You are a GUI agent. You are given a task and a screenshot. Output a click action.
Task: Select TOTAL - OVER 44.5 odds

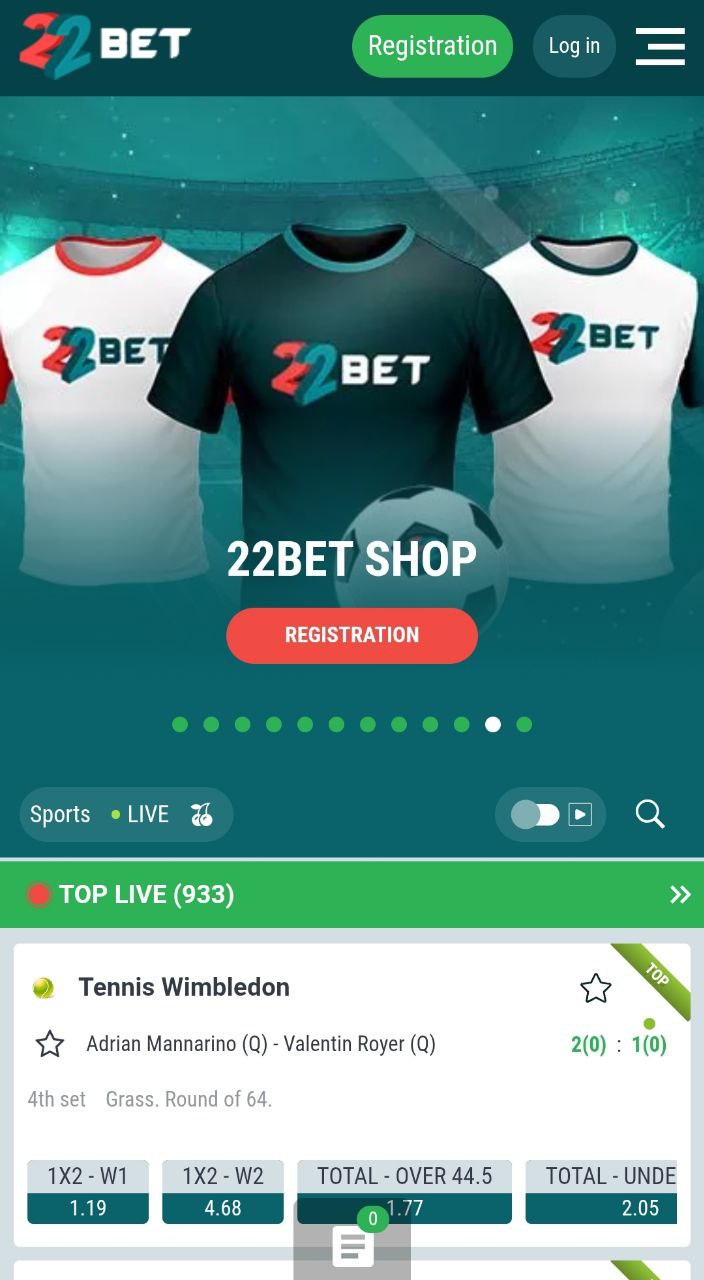tap(405, 1192)
